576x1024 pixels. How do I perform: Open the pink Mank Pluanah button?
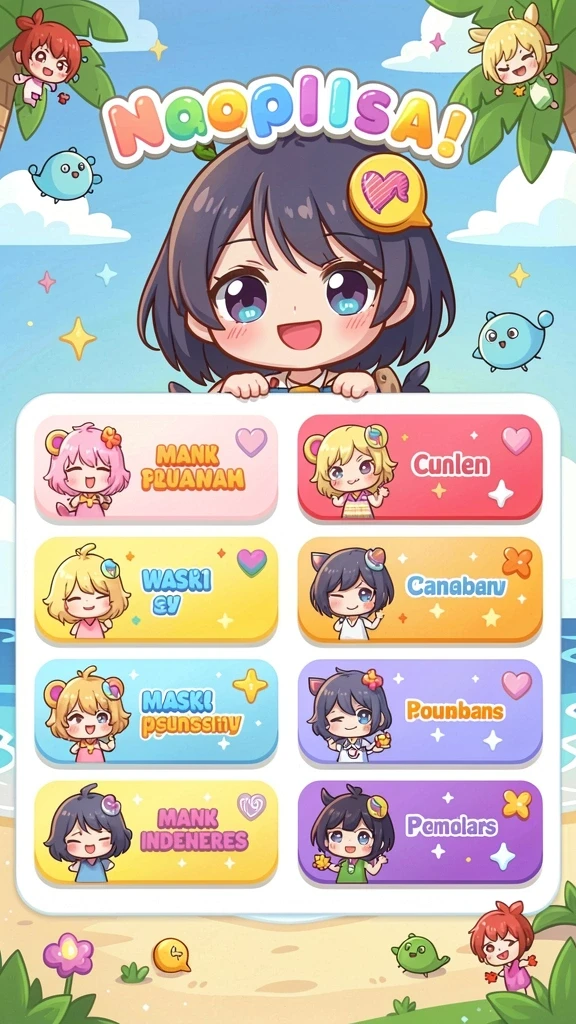pyautogui.click(x=156, y=468)
